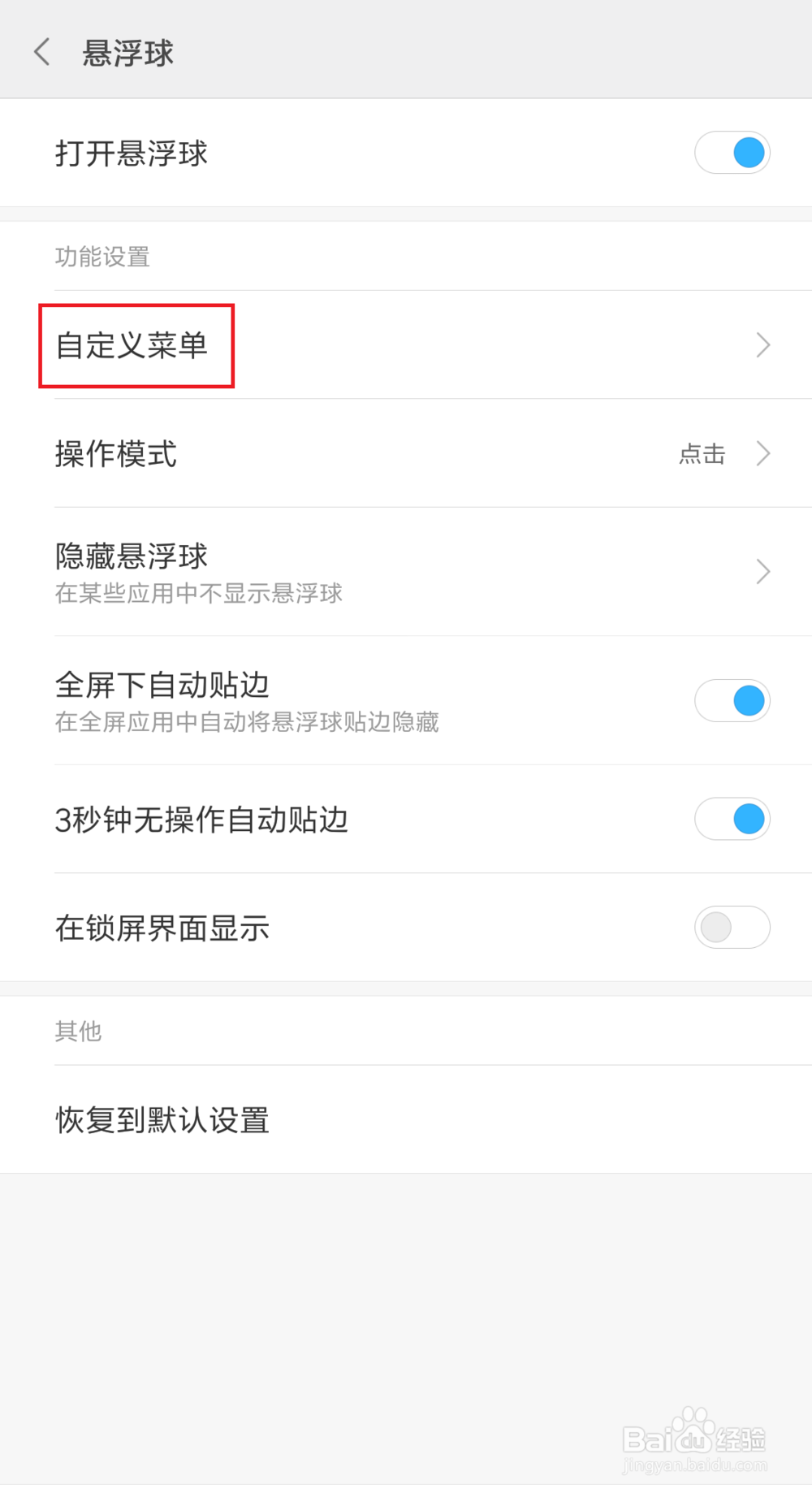Image resolution: width=812 pixels, height=1493 pixels.
Task: Tap 恢复到默认设置
Action: (x=162, y=1119)
